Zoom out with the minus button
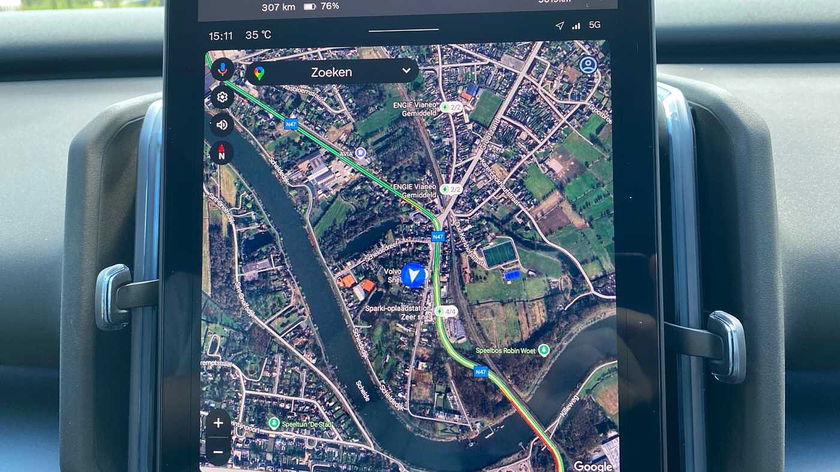 tap(218, 450)
